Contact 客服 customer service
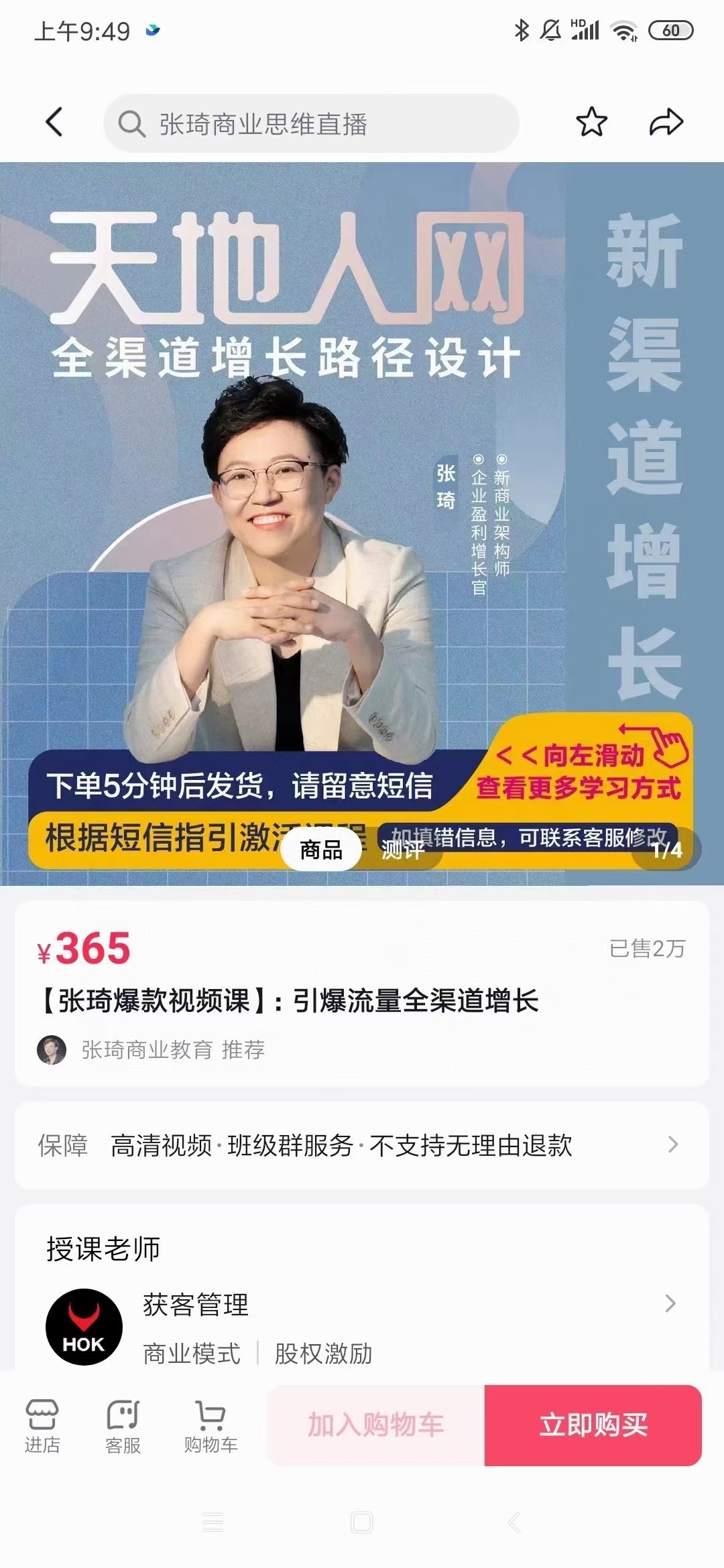 coord(123,1426)
